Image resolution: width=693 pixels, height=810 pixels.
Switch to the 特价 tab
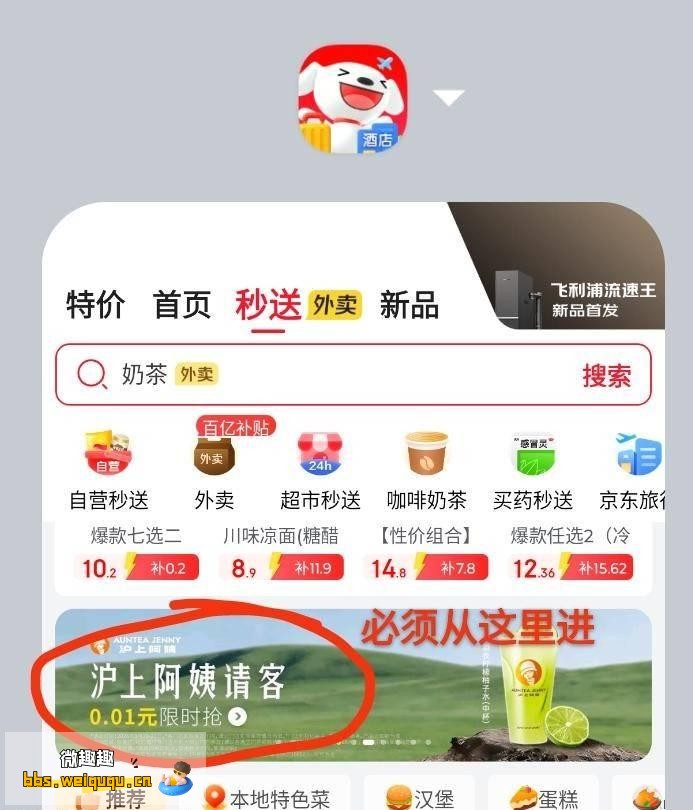(x=95, y=305)
